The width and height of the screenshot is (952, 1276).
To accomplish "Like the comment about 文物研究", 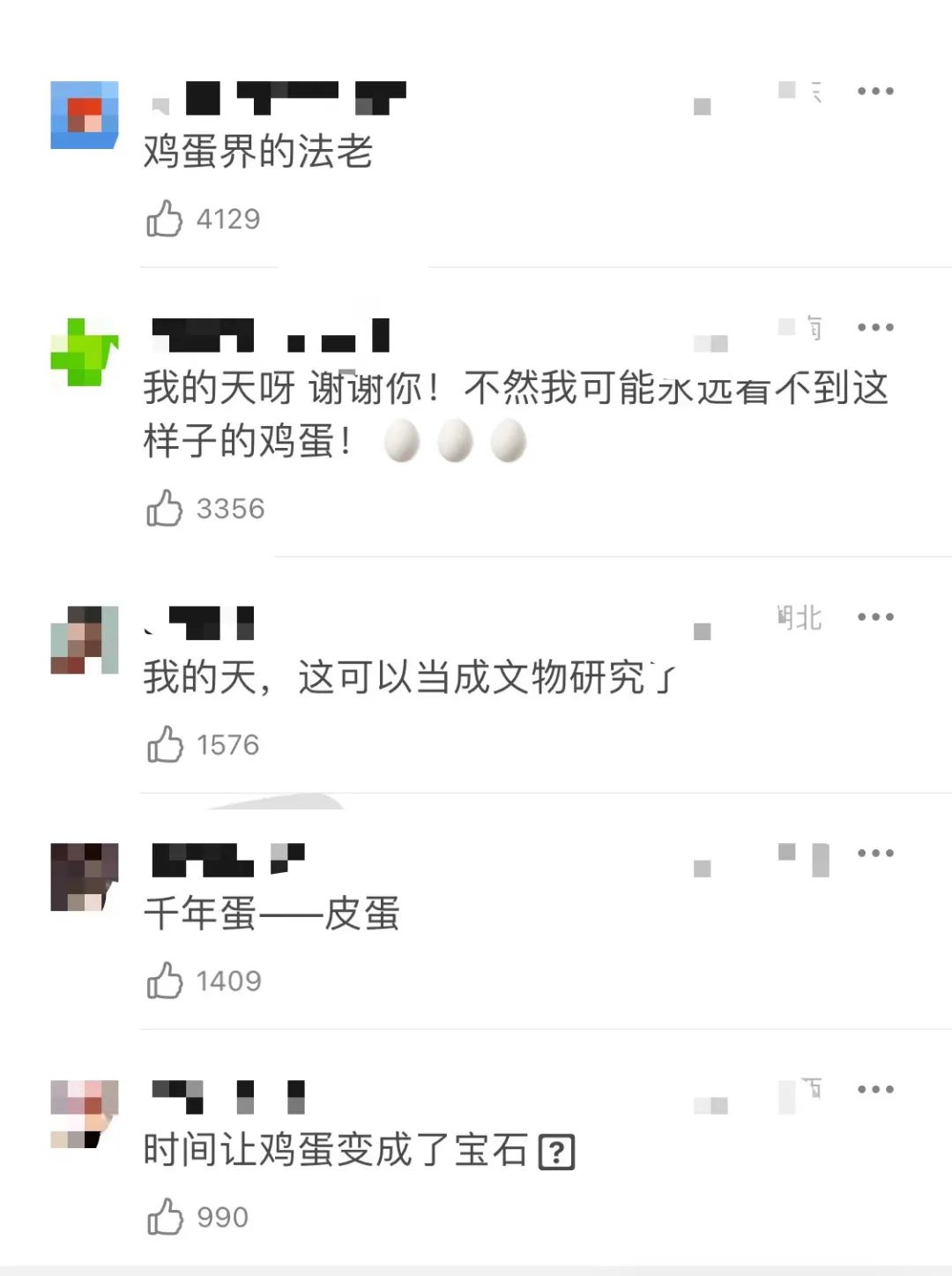I will tap(165, 744).
